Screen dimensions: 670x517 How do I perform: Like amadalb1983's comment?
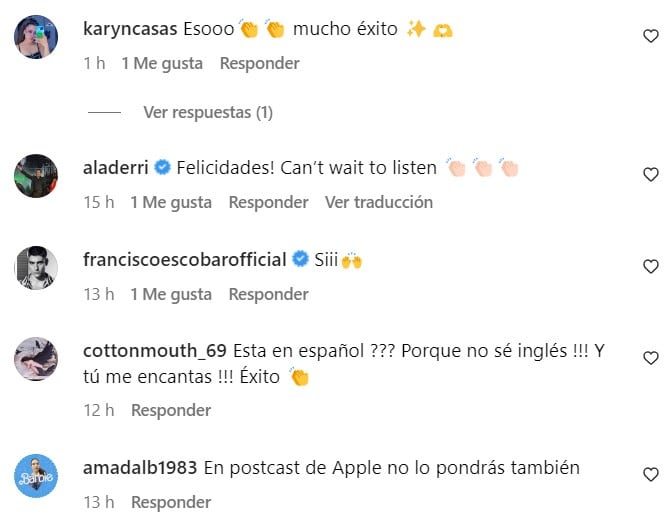click(x=650, y=474)
